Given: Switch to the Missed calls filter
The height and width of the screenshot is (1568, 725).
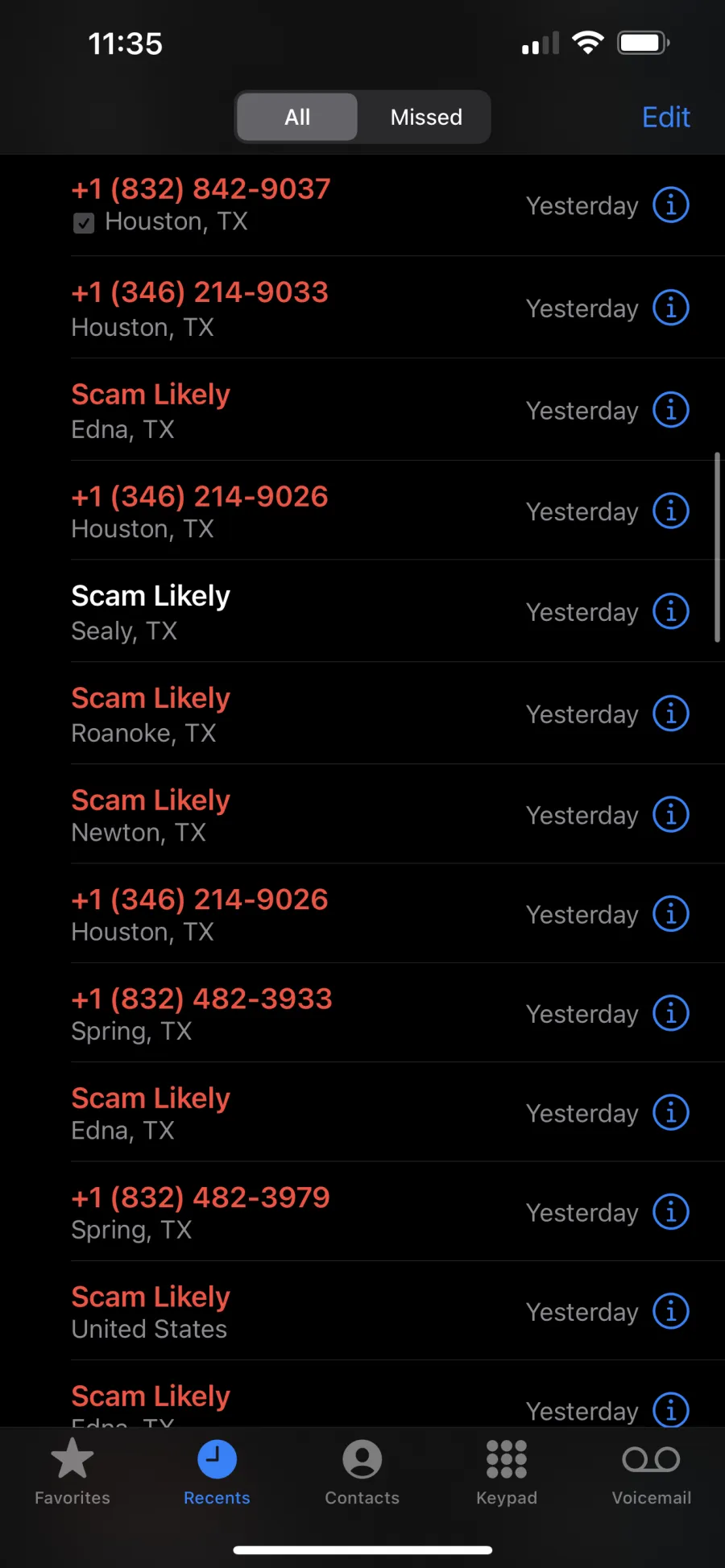Looking at the screenshot, I should click(426, 117).
